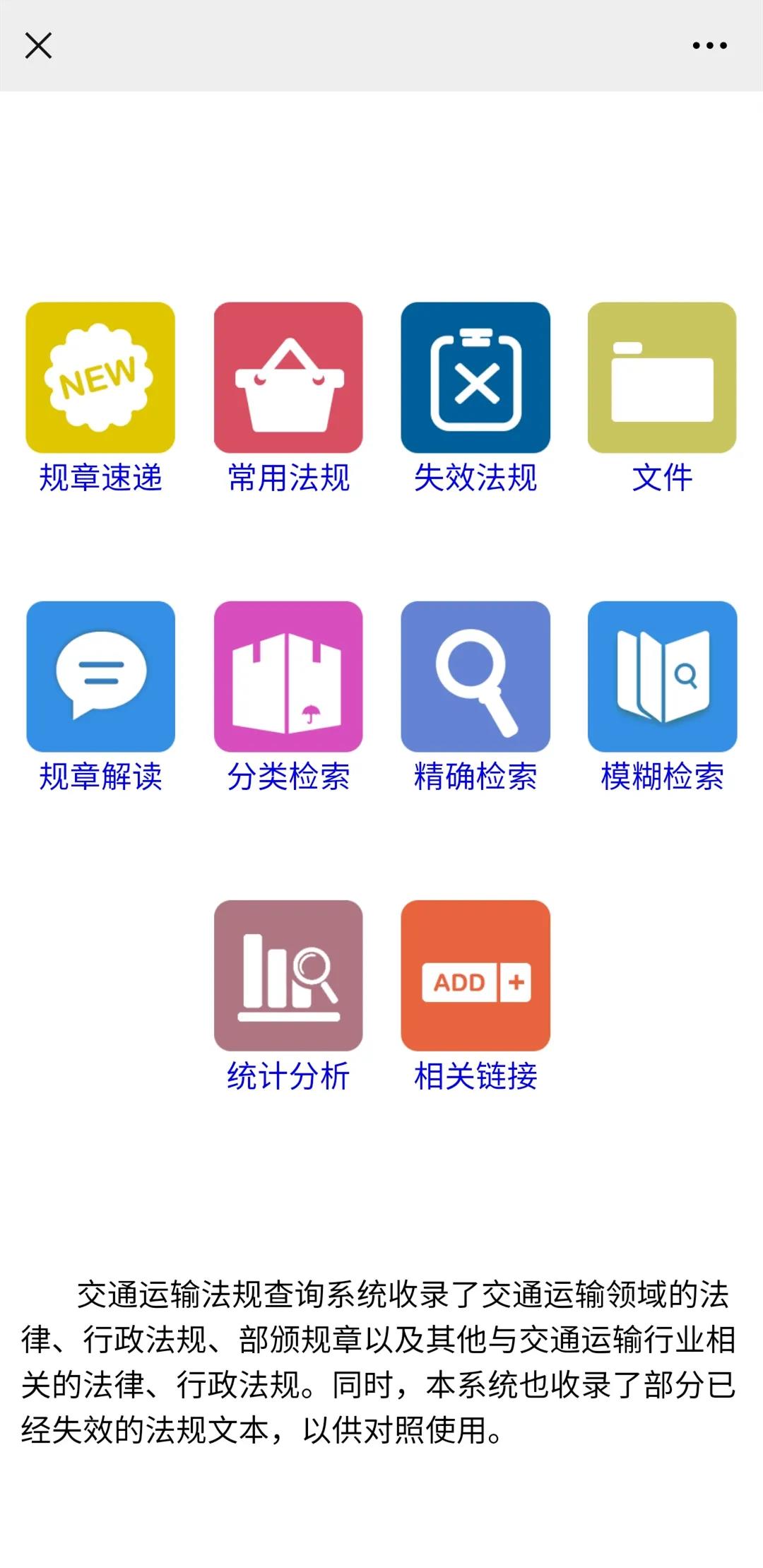Viewport: 763px width, 1568px height.
Task: Open 常用法规 common regulations
Action: [x=288, y=378]
